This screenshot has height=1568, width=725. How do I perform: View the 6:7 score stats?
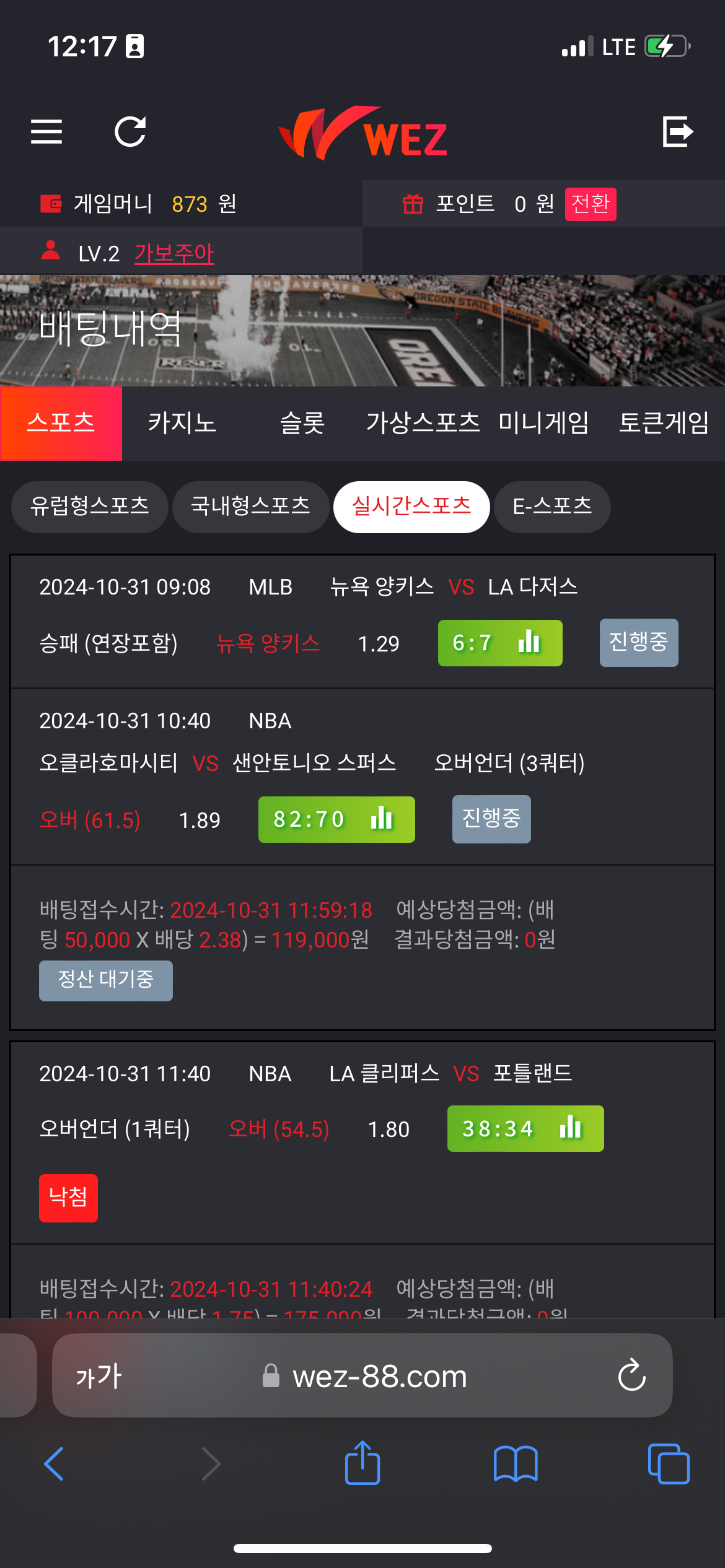(x=499, y=643)
